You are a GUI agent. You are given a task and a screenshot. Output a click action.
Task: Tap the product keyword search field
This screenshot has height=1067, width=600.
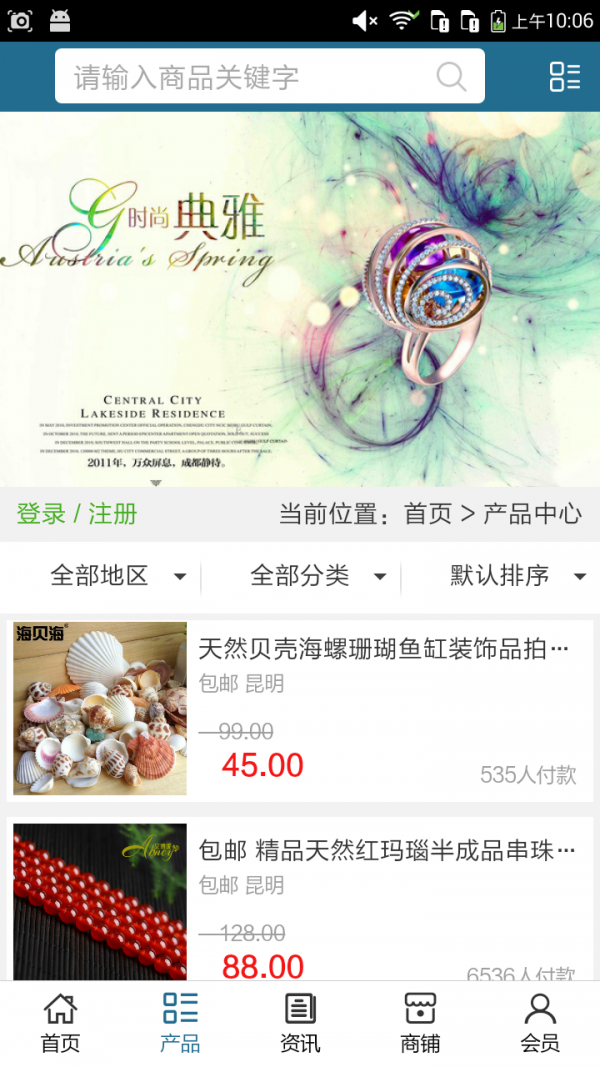[269, 76]
